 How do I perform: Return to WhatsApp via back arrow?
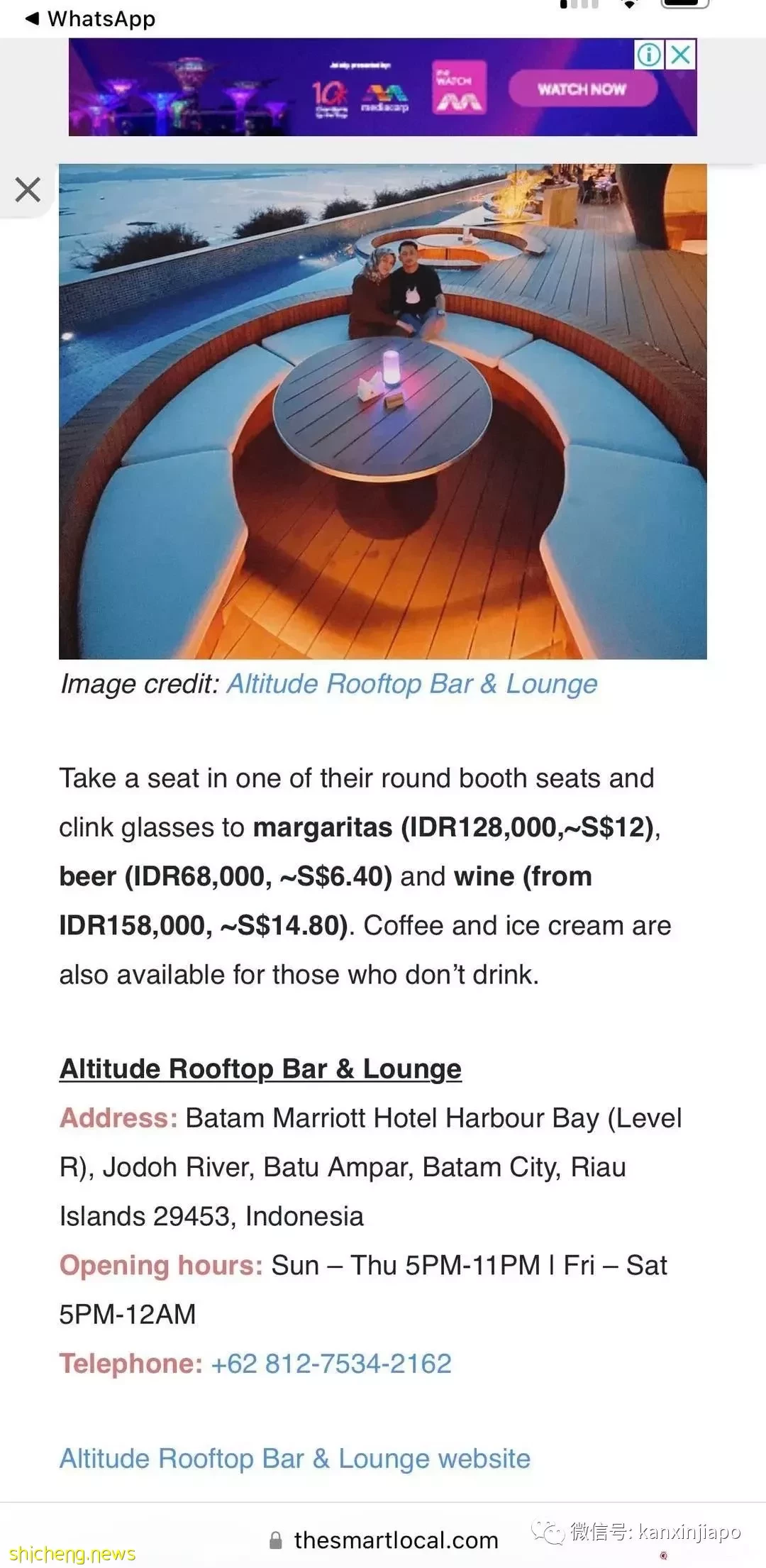click(x=90, y=18)
